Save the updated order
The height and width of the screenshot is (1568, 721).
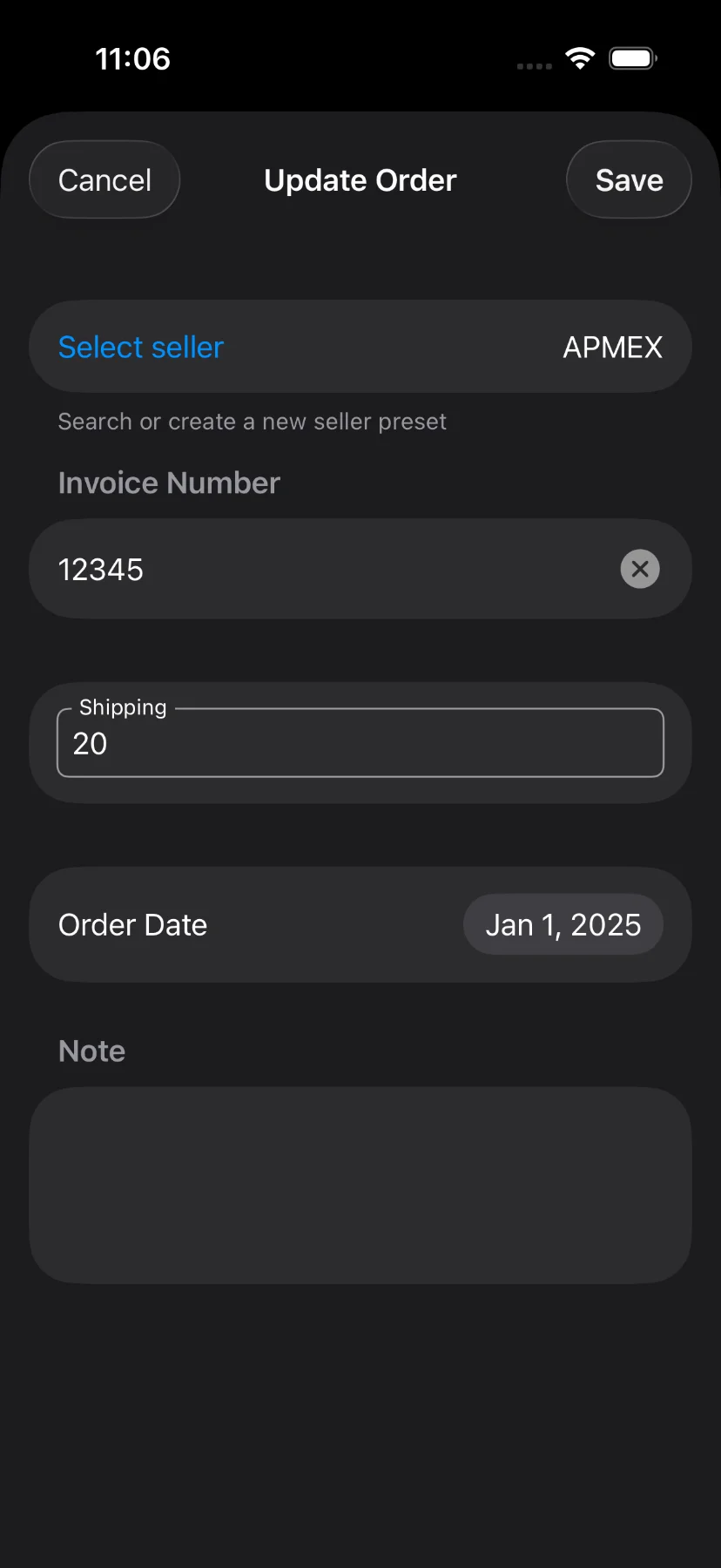tap(629, 179)
